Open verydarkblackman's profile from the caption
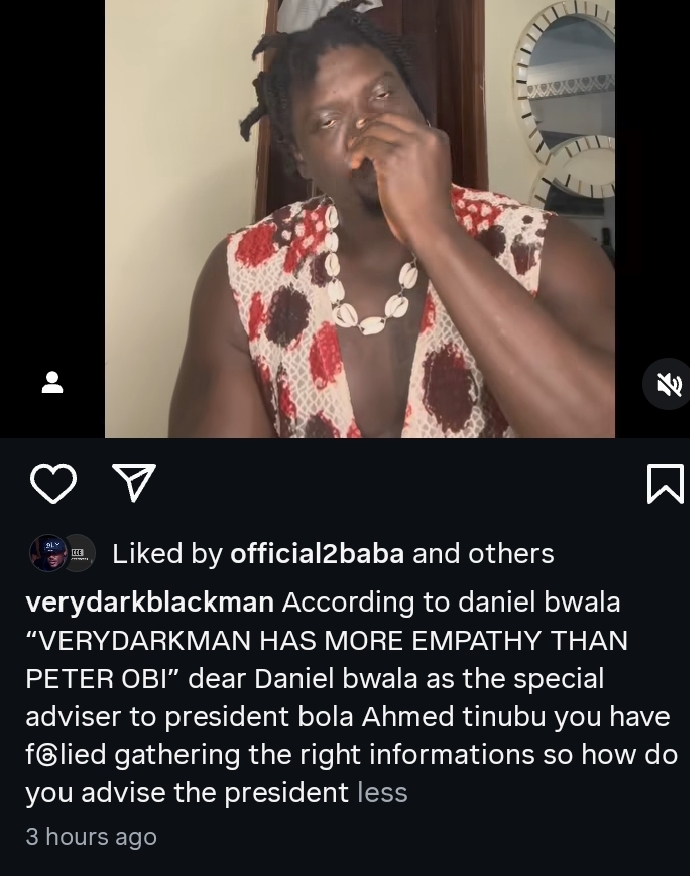Viewport: 690px width, 876px height. coord(150,602)
